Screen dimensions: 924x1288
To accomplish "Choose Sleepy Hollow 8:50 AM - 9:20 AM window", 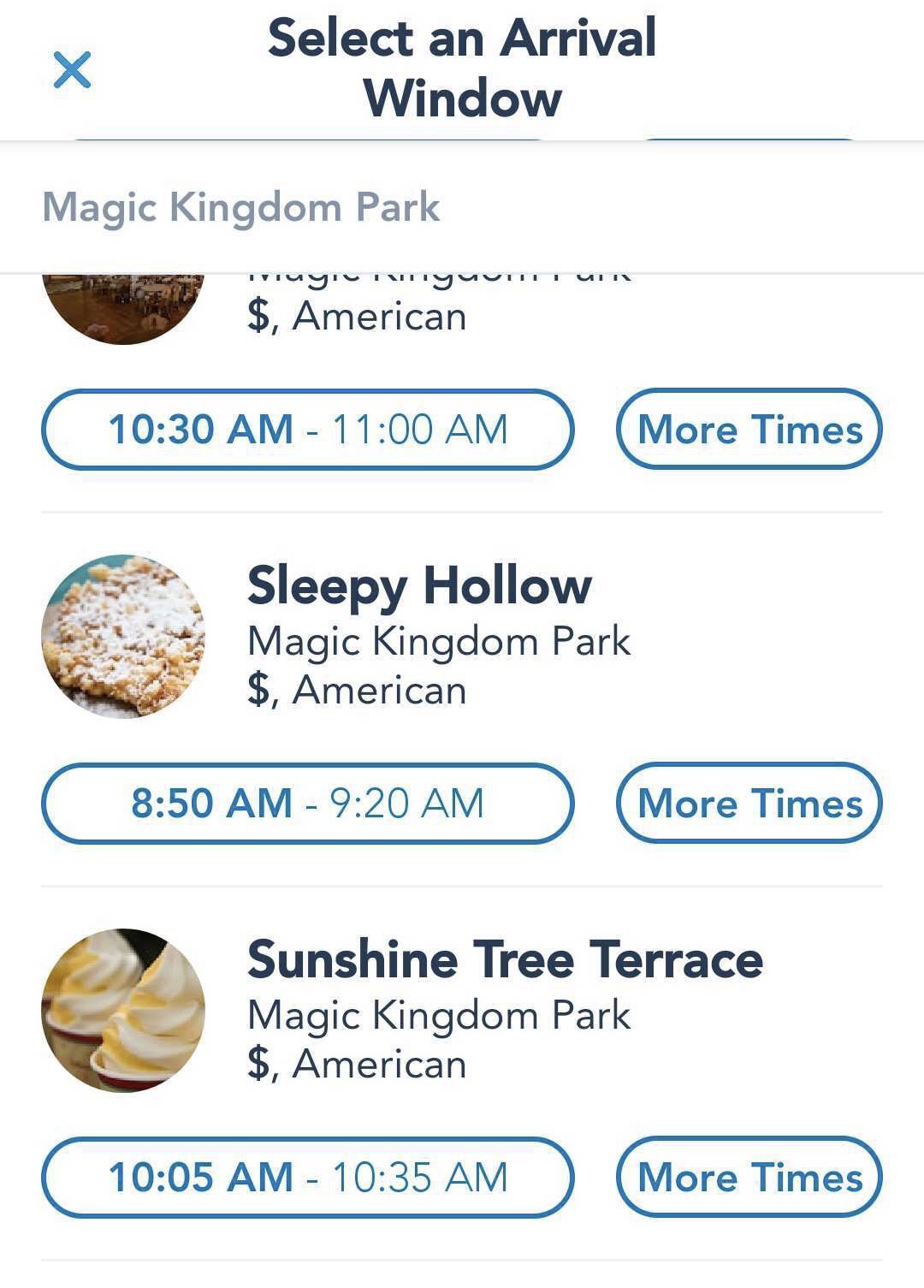I will point(307,804).
